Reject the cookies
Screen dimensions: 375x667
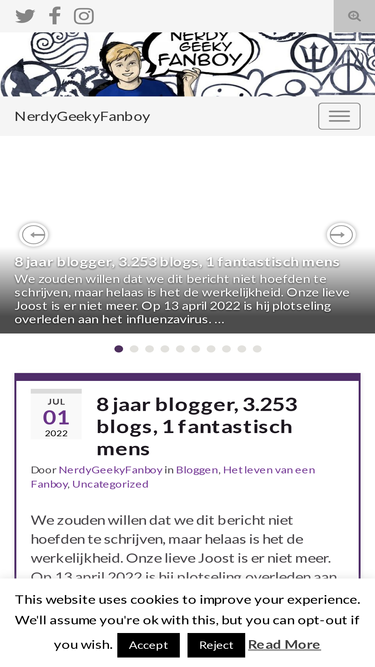click(216, 645)
